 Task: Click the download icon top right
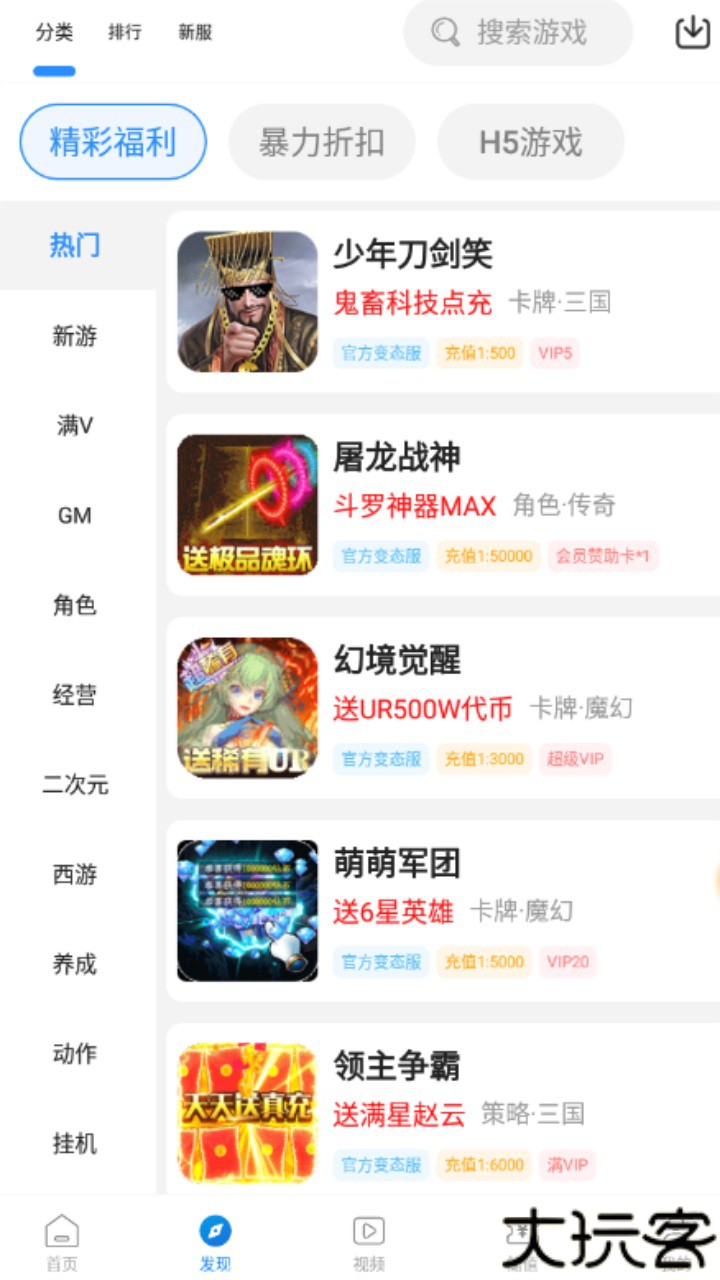coord(689,33)
